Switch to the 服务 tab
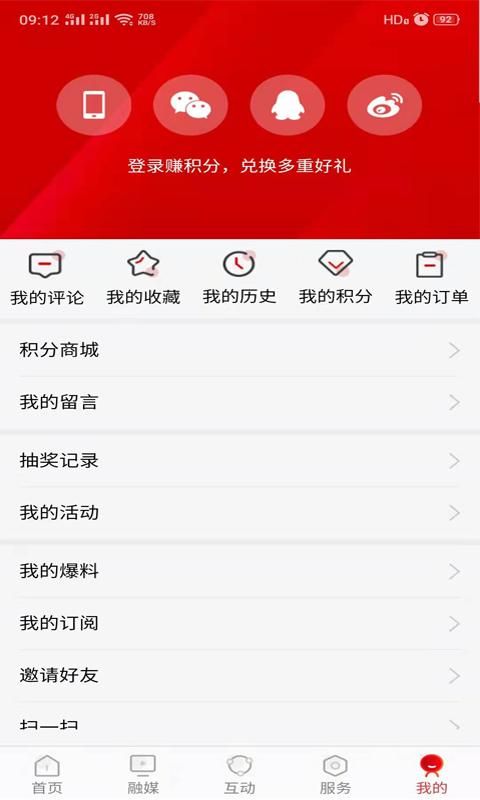 335,774
